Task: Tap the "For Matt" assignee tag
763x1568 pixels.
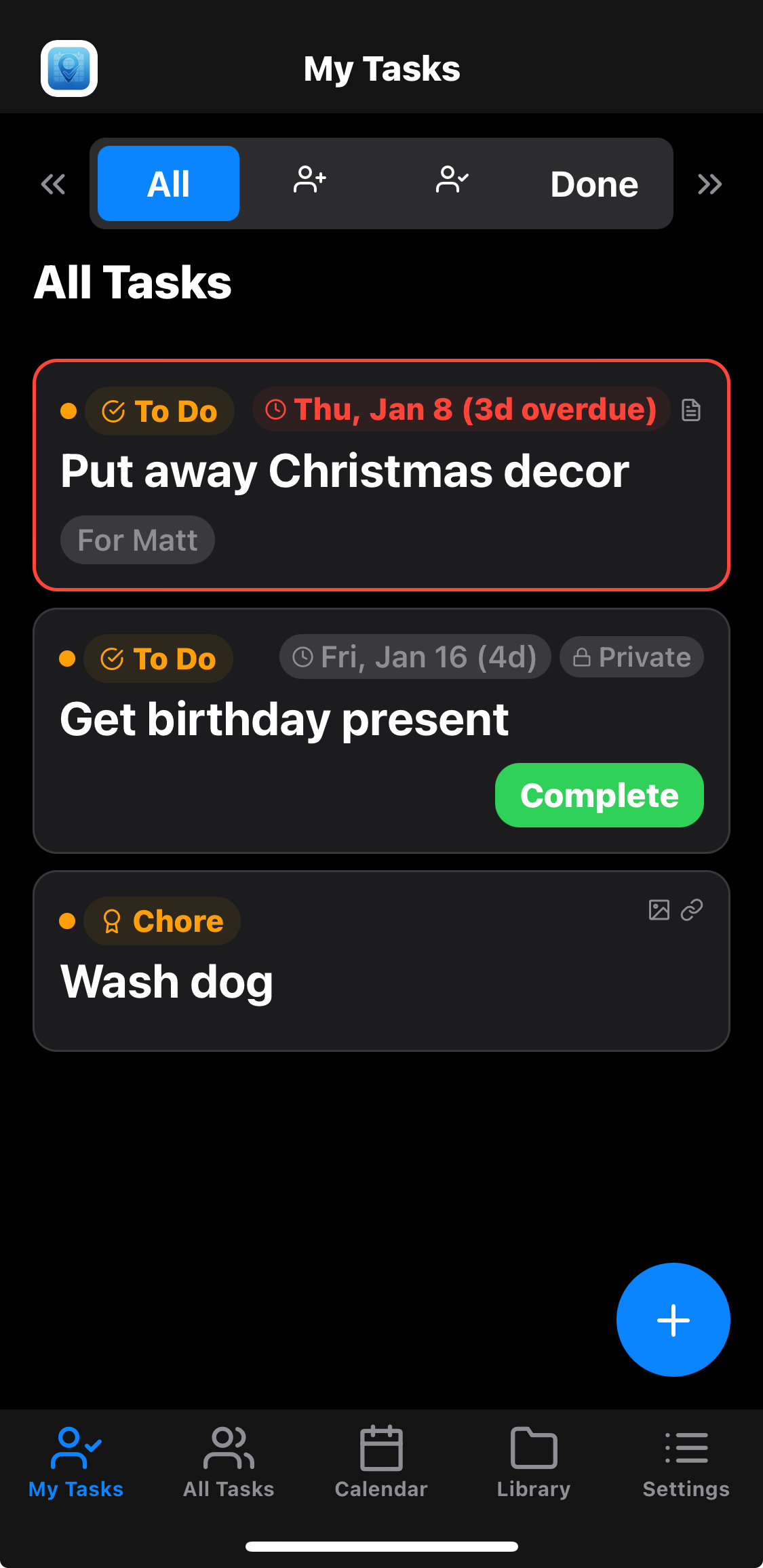Action: (137, 540)
